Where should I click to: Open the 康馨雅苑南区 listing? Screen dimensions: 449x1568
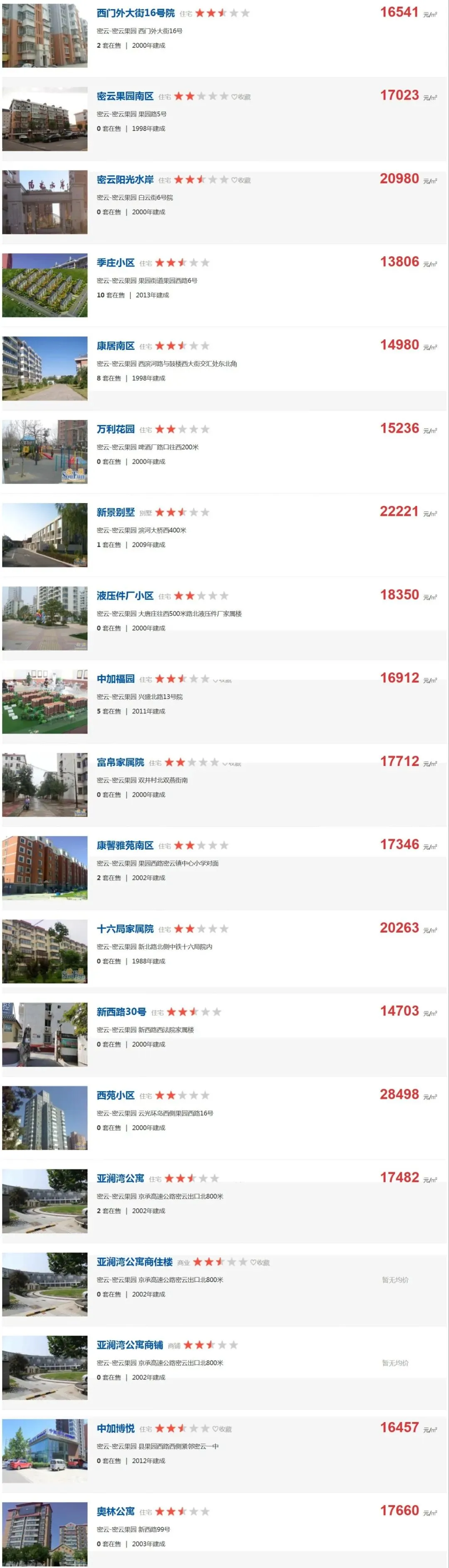pos(125,845)
